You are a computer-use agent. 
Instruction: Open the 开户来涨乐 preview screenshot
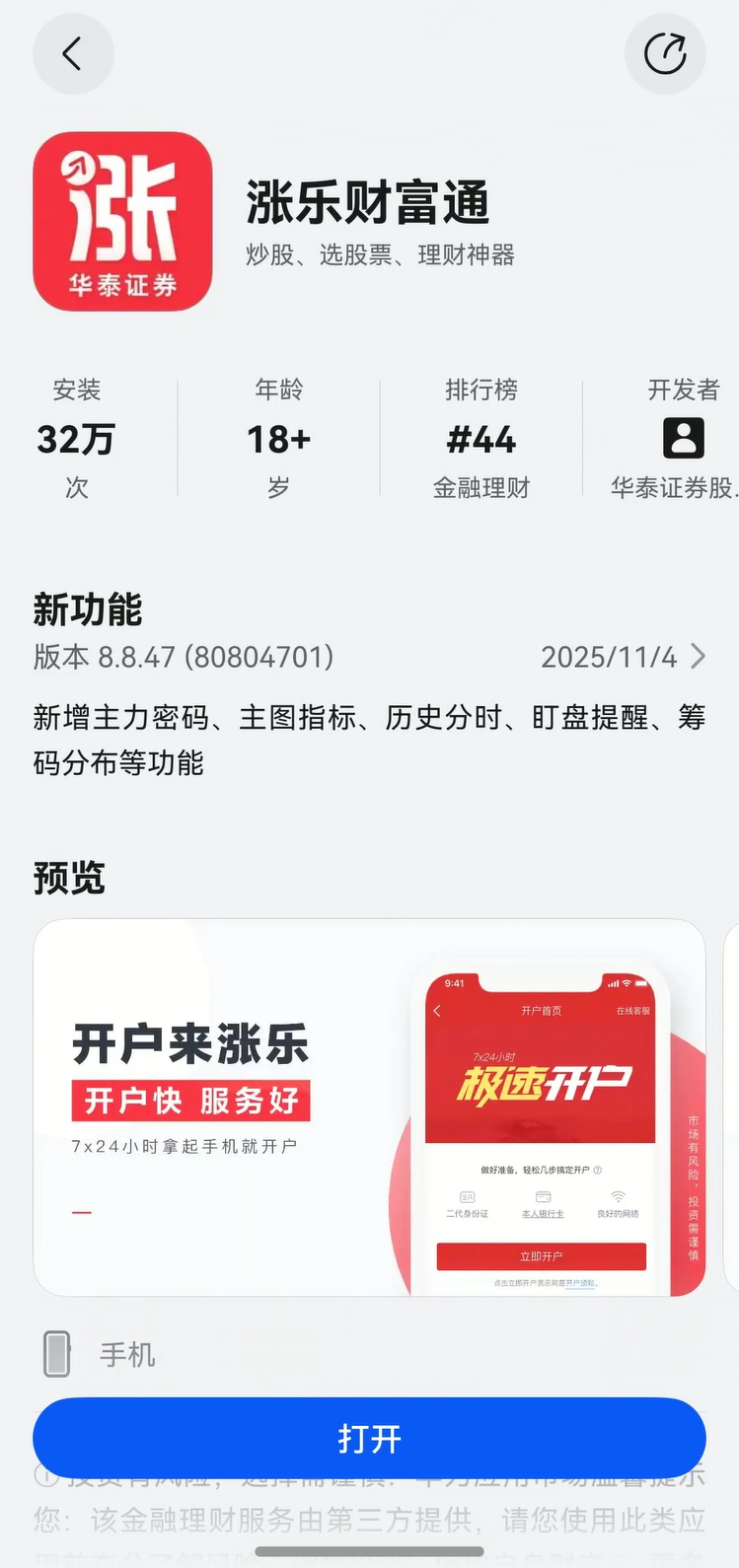[x=369, y=1107]
